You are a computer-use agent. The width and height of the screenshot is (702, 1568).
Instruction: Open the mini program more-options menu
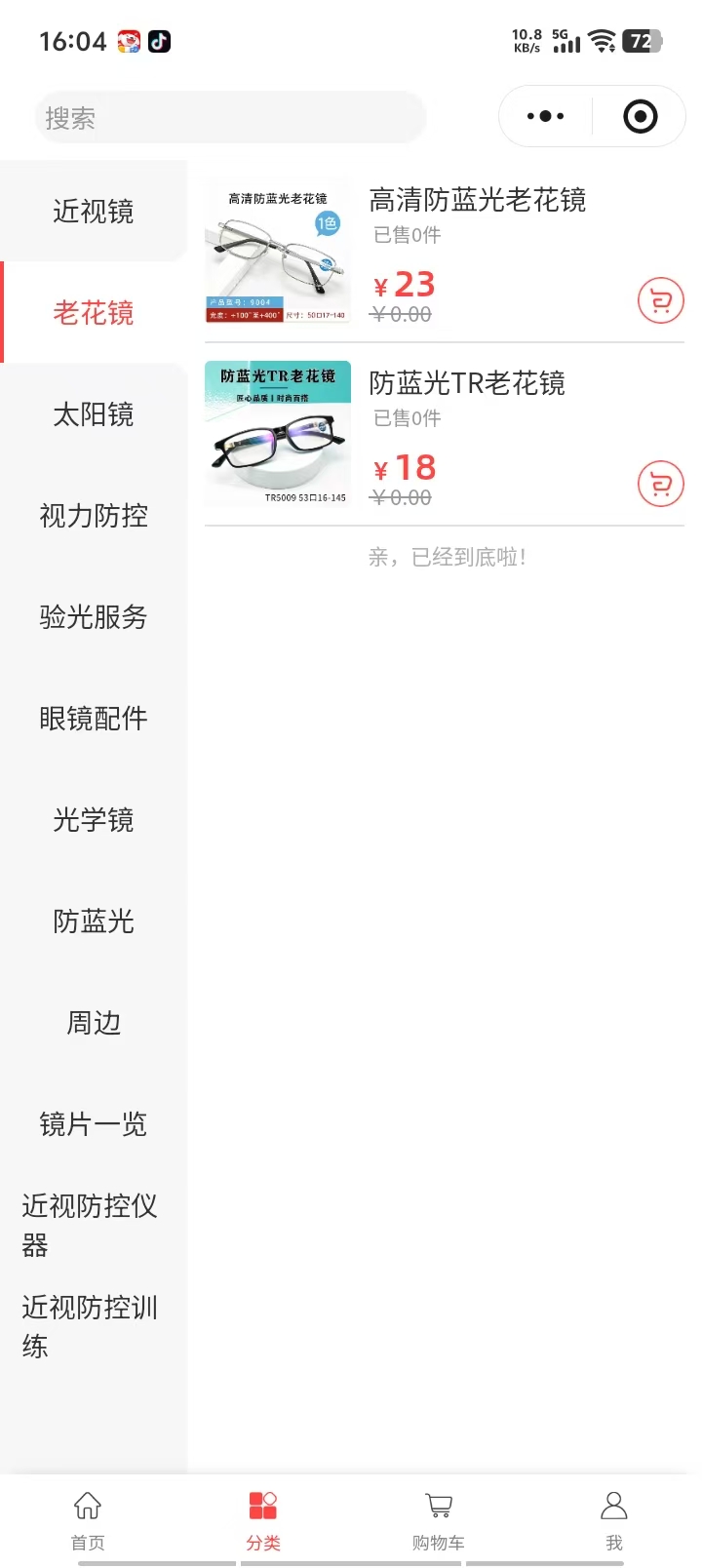pos(545,116)
